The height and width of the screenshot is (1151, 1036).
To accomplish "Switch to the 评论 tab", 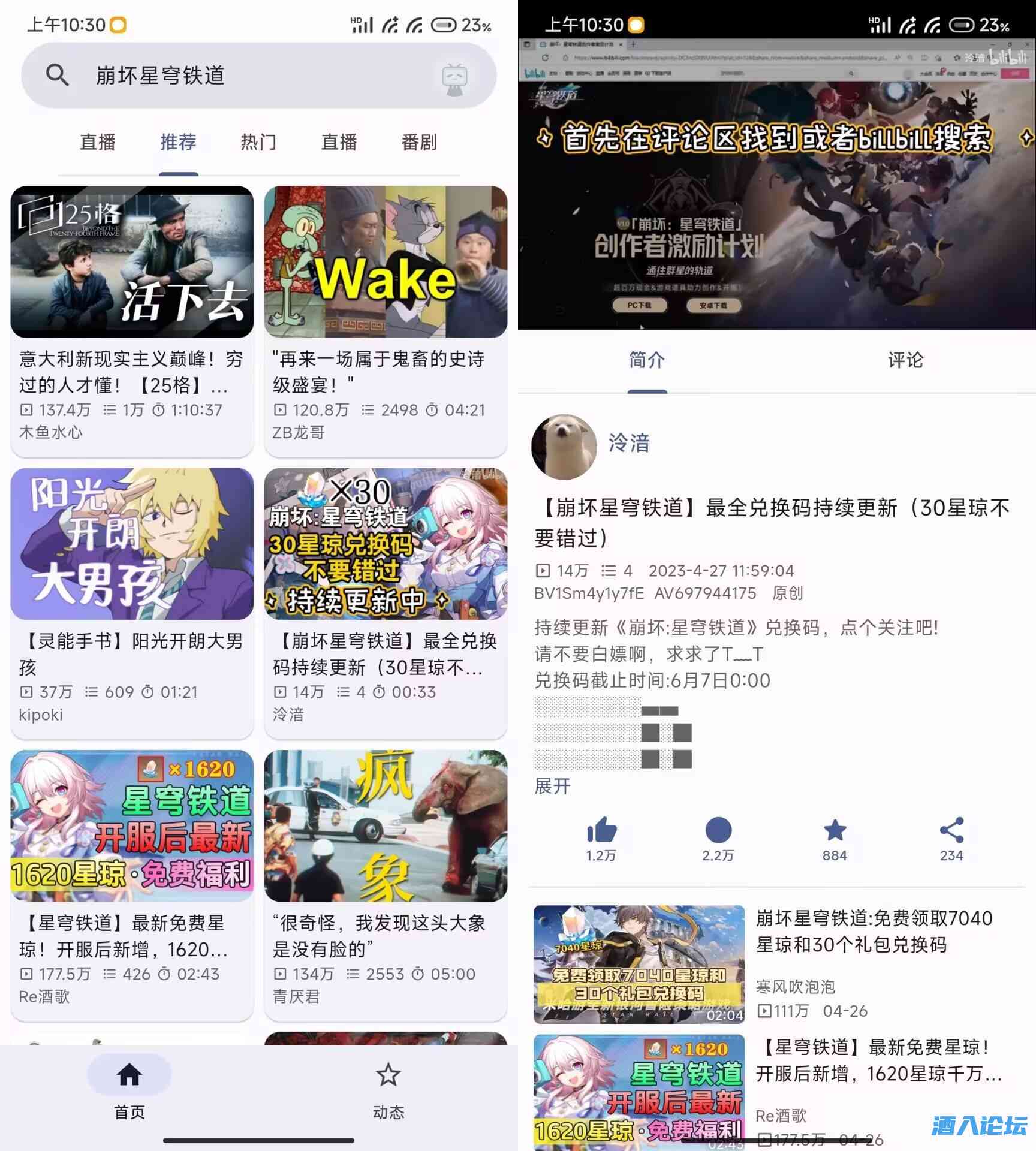I will (905, 360).
